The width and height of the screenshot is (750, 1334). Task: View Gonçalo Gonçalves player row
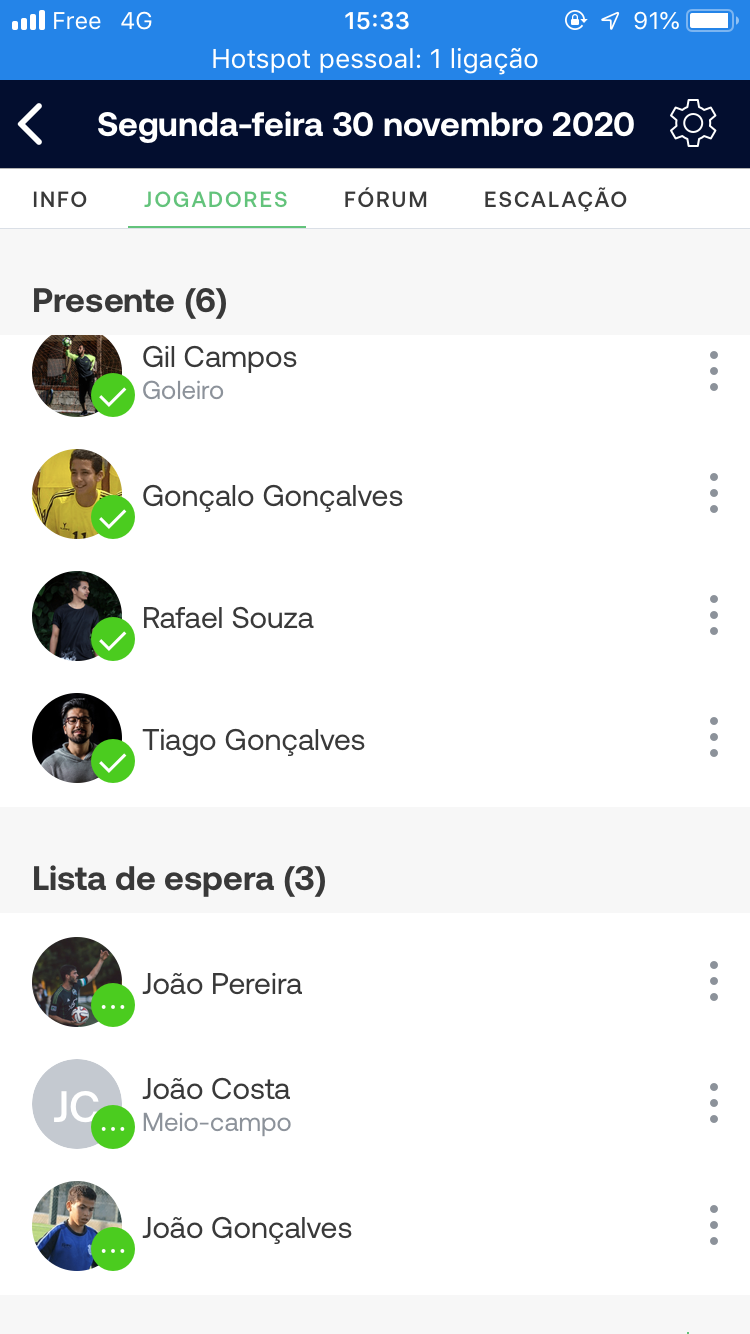point(272,496)
